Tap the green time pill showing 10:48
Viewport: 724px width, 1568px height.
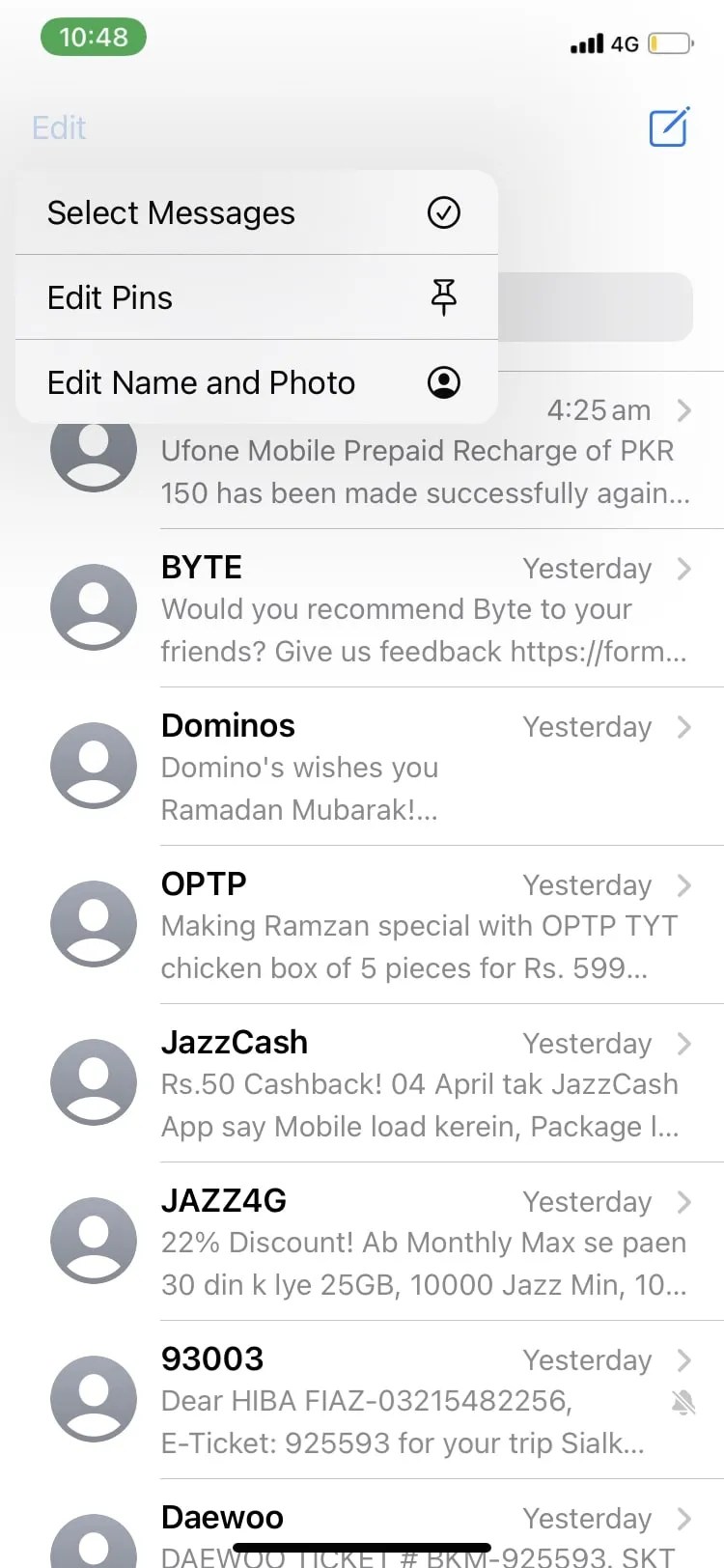pos(93,37)
